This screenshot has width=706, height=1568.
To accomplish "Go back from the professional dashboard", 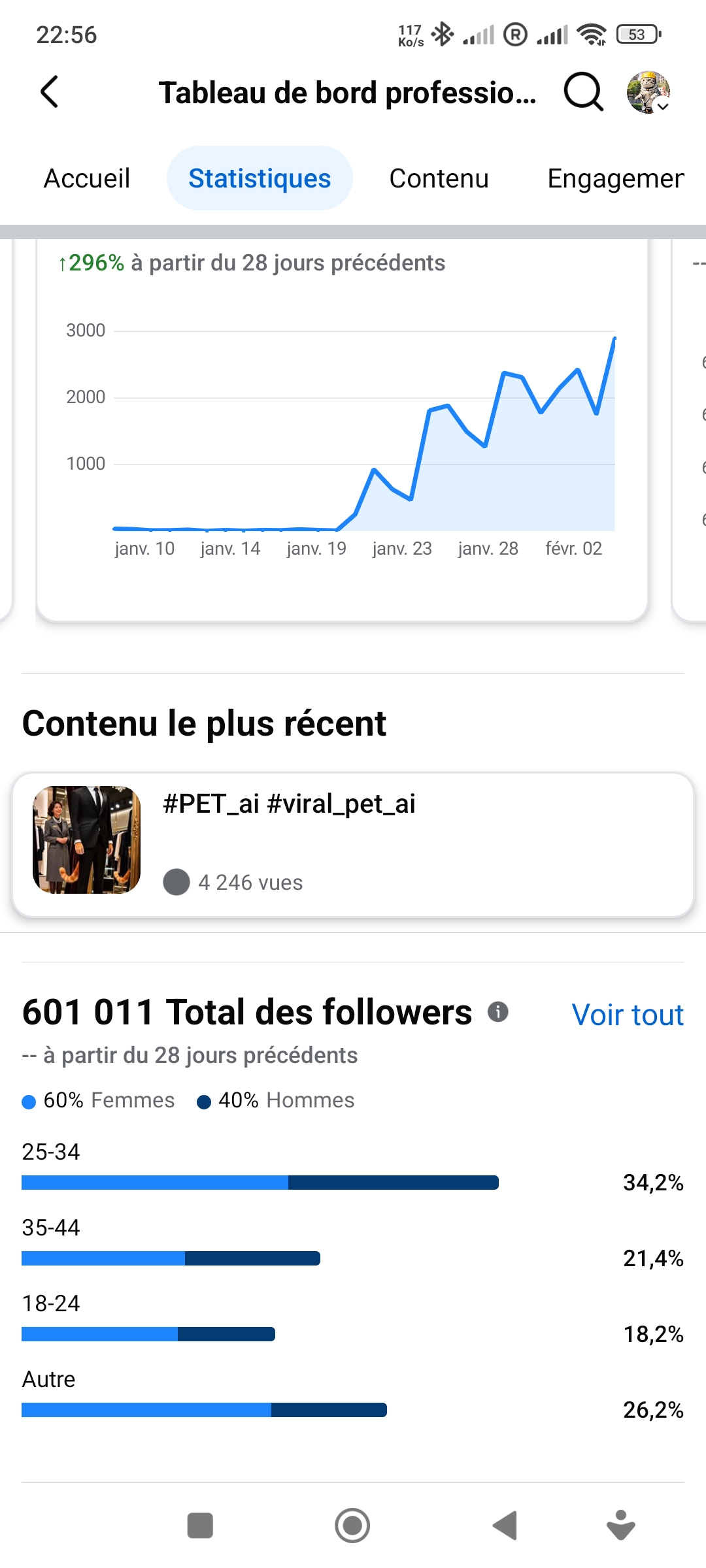I will pos(50,91).
